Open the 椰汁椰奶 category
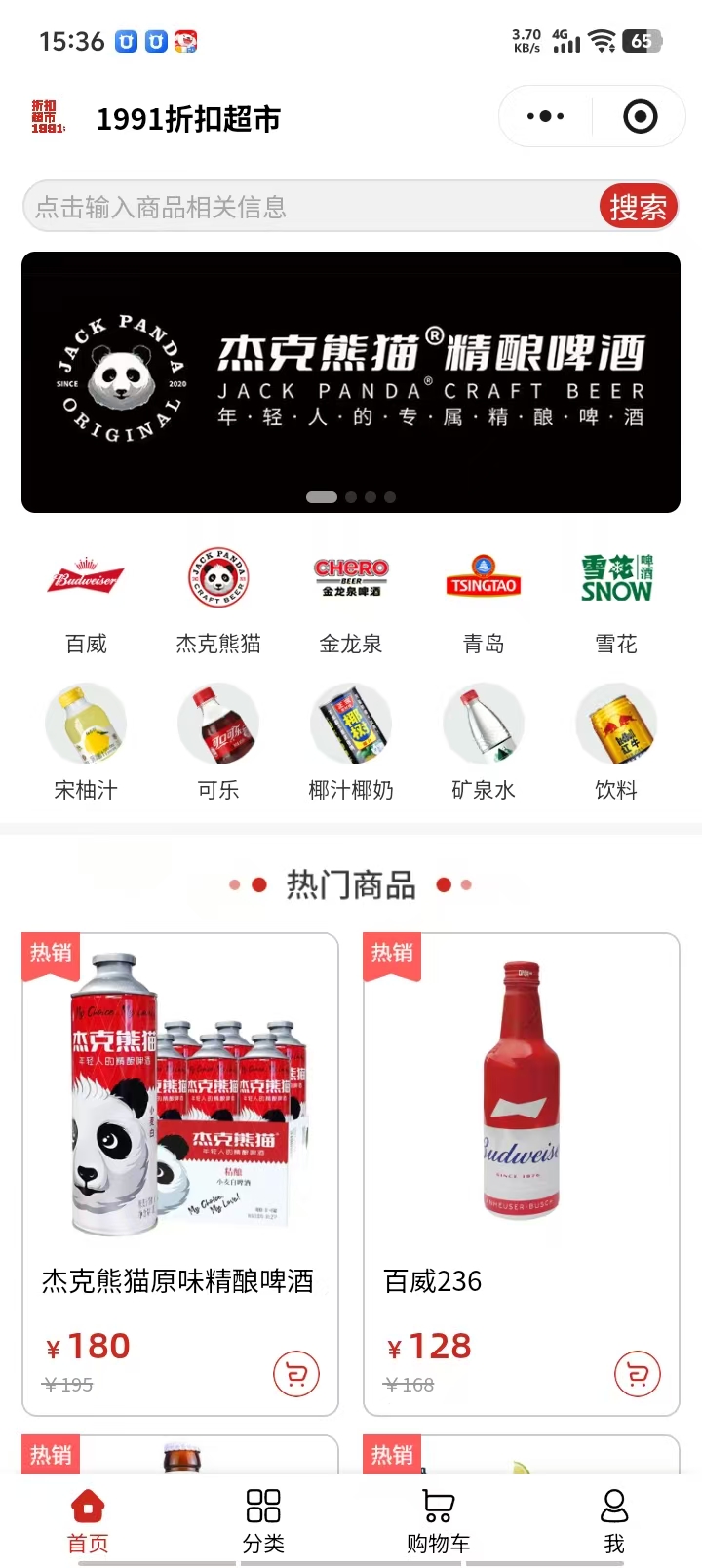This screenshot has width=702, height=1568. 351,743
